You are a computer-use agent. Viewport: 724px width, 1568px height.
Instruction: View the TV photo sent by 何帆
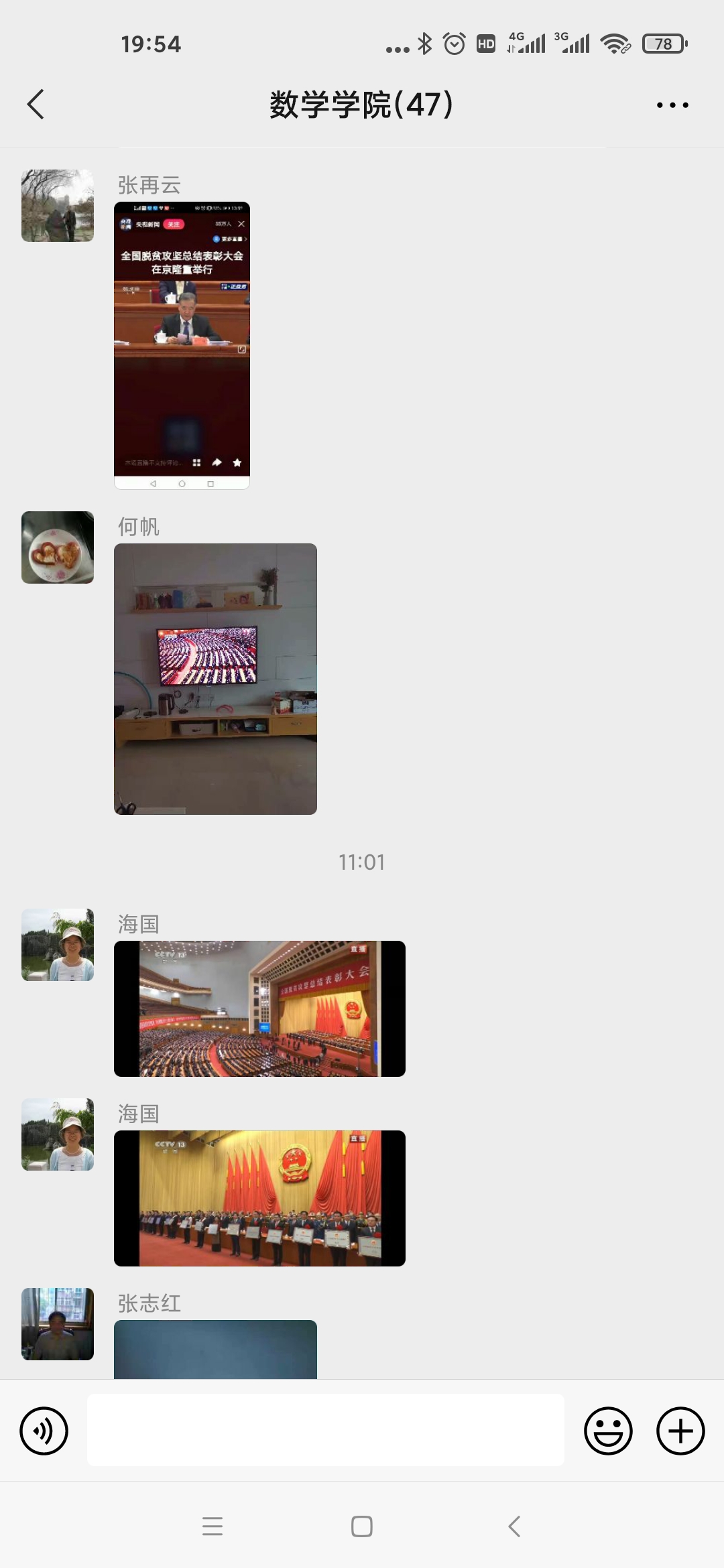(x=215, y=679)
